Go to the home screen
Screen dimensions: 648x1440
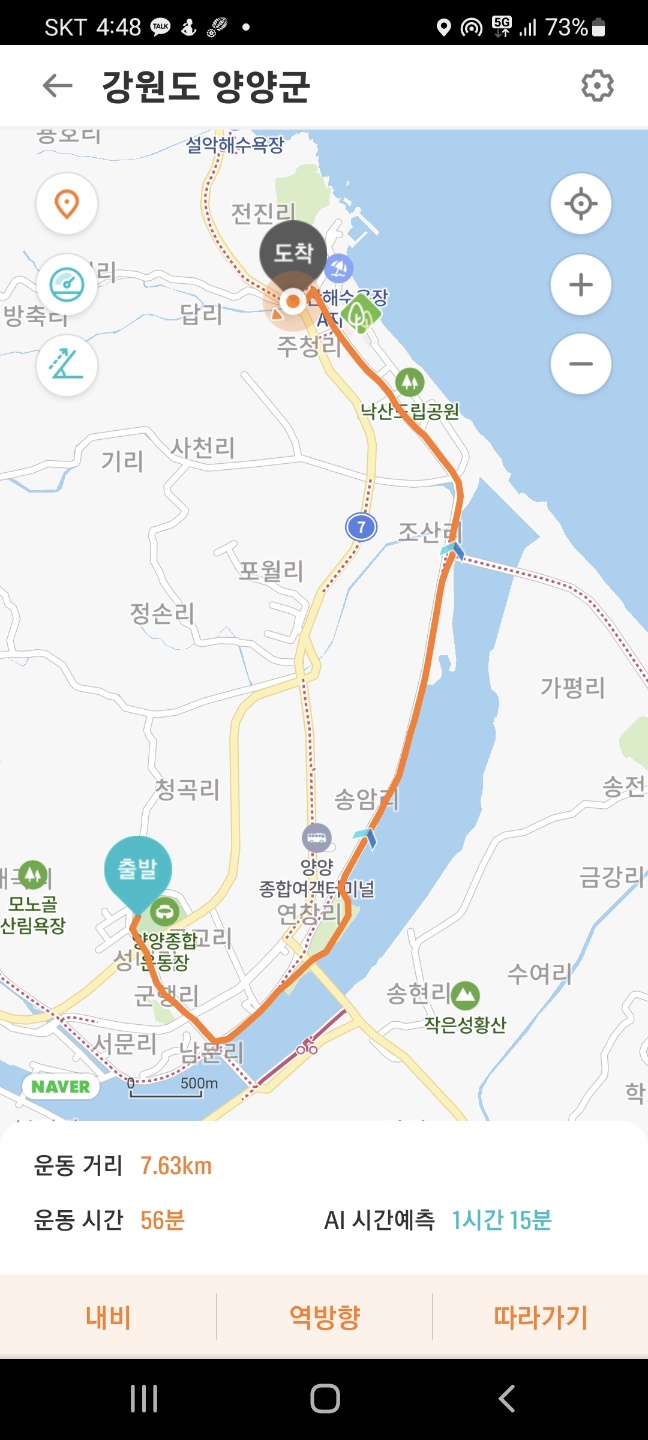coord(325,1398)
